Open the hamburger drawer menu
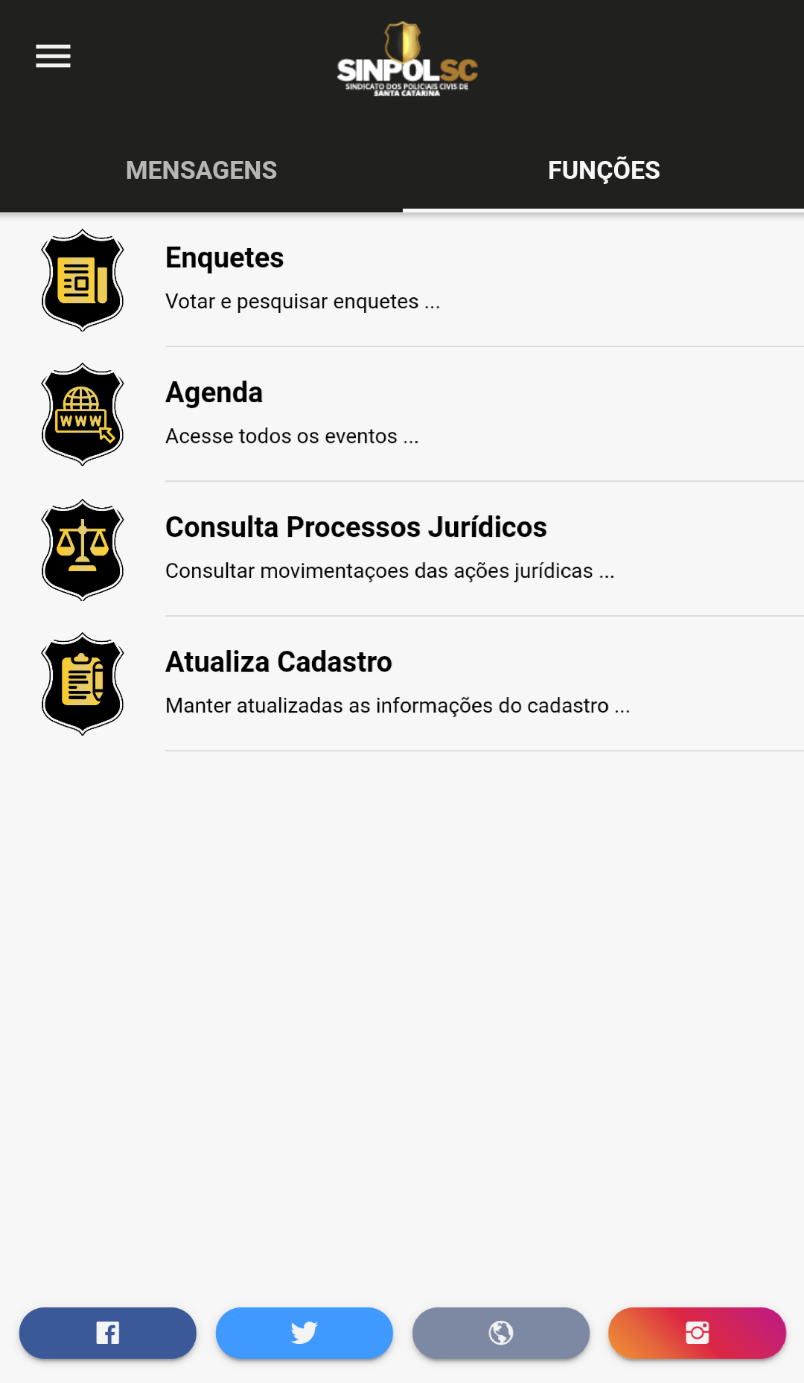Image resolution: width=804 pixels, height=1383 pixels. [x=53, y=56]
